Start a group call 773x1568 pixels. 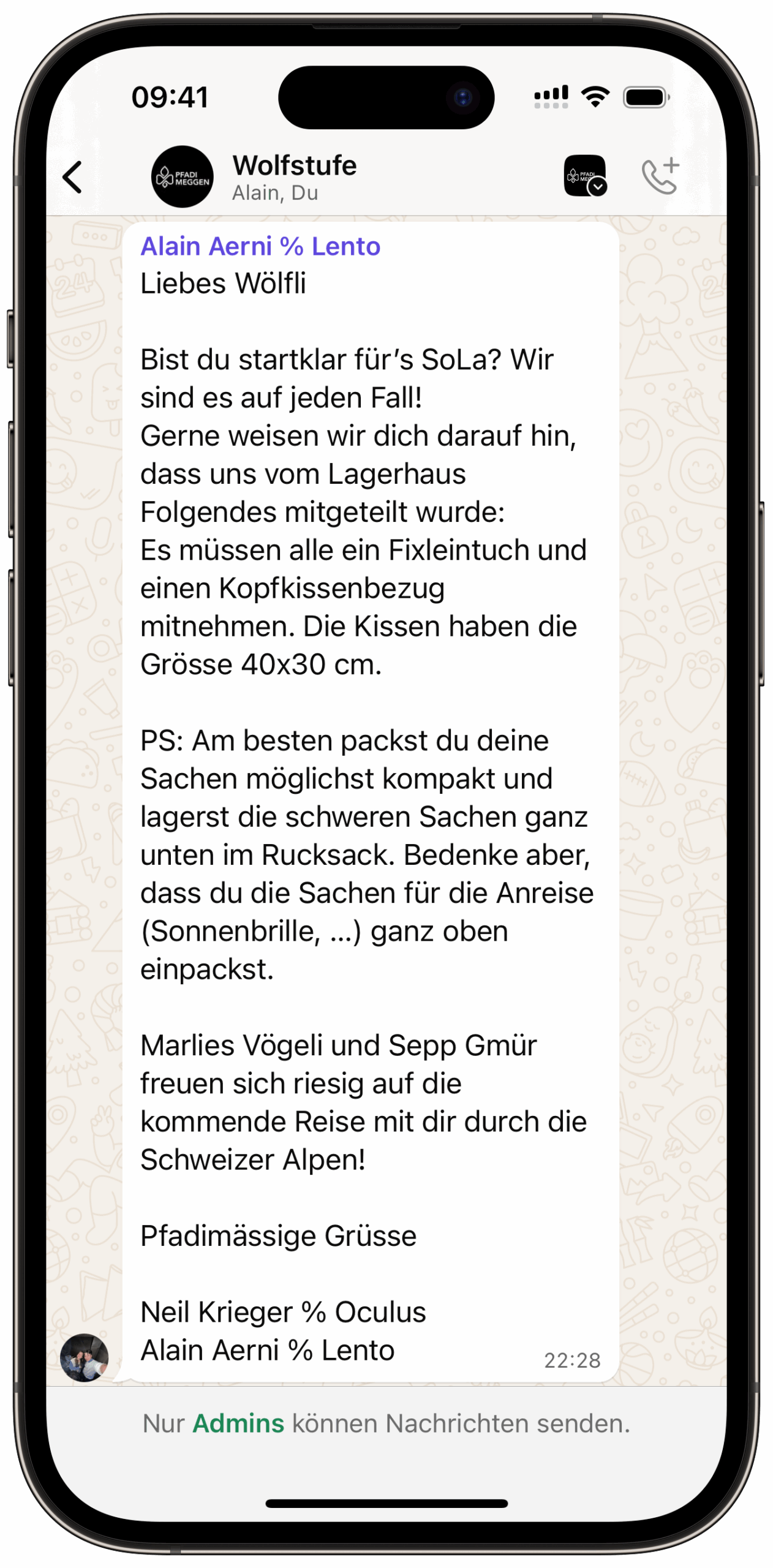tap(660, 176)
